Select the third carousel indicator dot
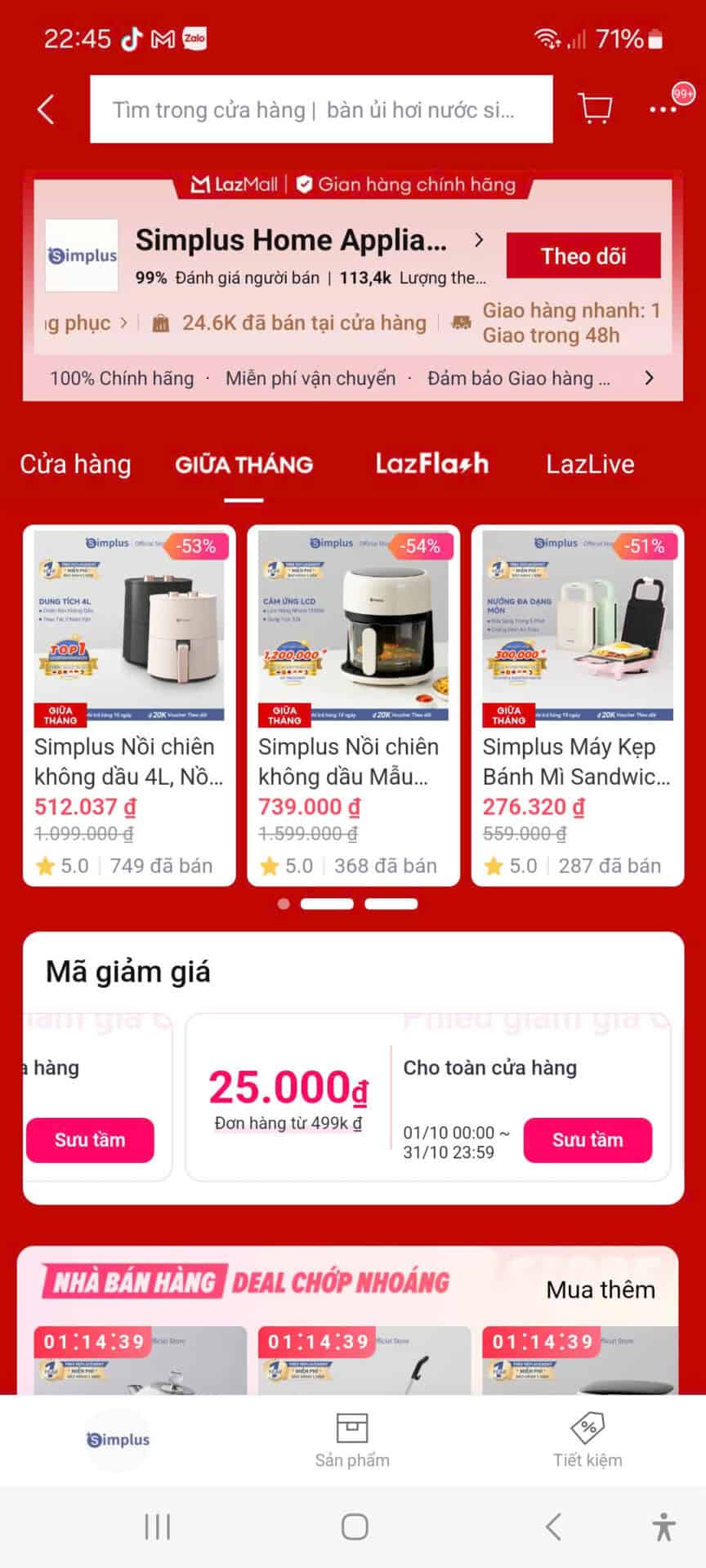Screen dimensions: 706x1568 pos(391,903)
